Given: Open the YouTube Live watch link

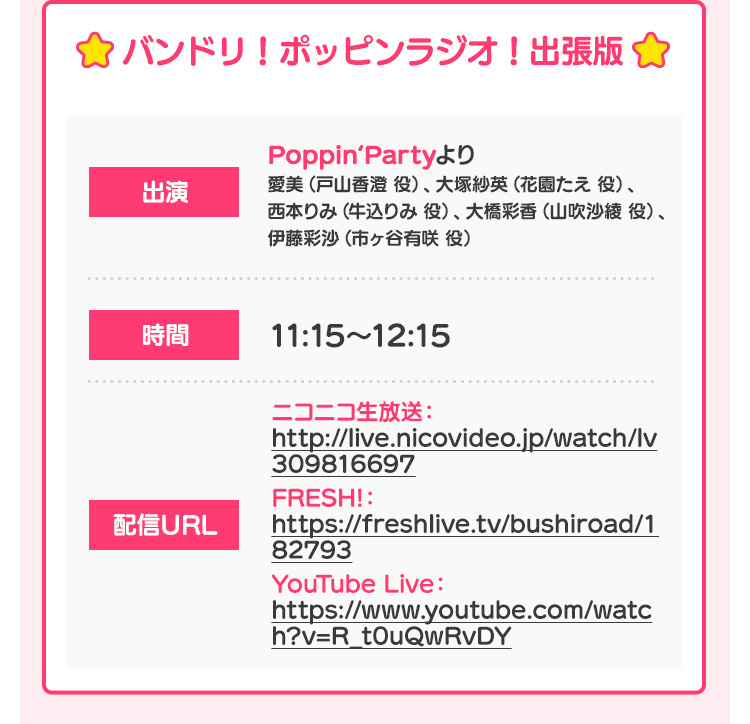Looking at the screenshot, I should [461, 609].
